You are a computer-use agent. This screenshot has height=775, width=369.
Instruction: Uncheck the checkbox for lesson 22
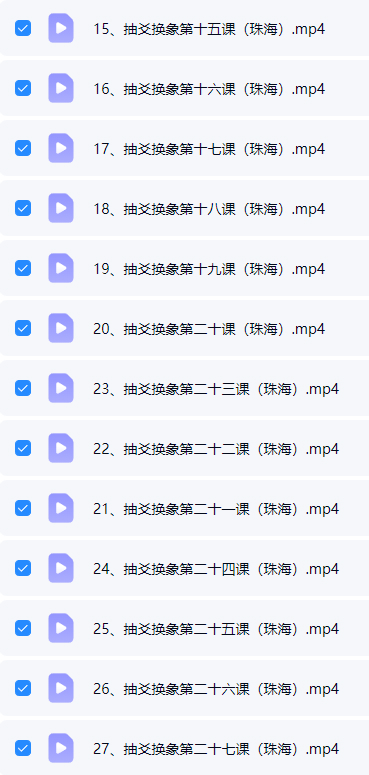pos(23,448)
